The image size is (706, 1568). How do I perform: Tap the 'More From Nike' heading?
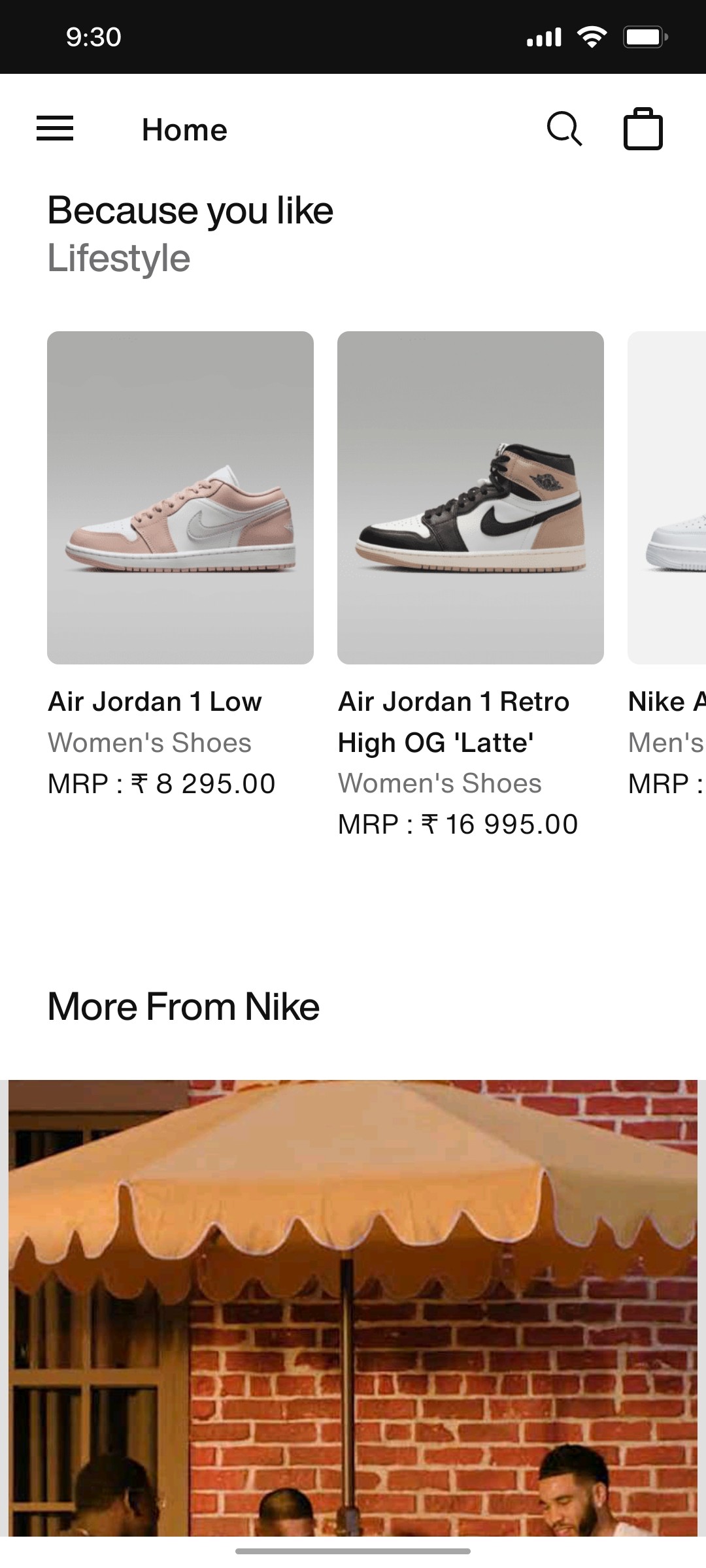coord(184,1005)
